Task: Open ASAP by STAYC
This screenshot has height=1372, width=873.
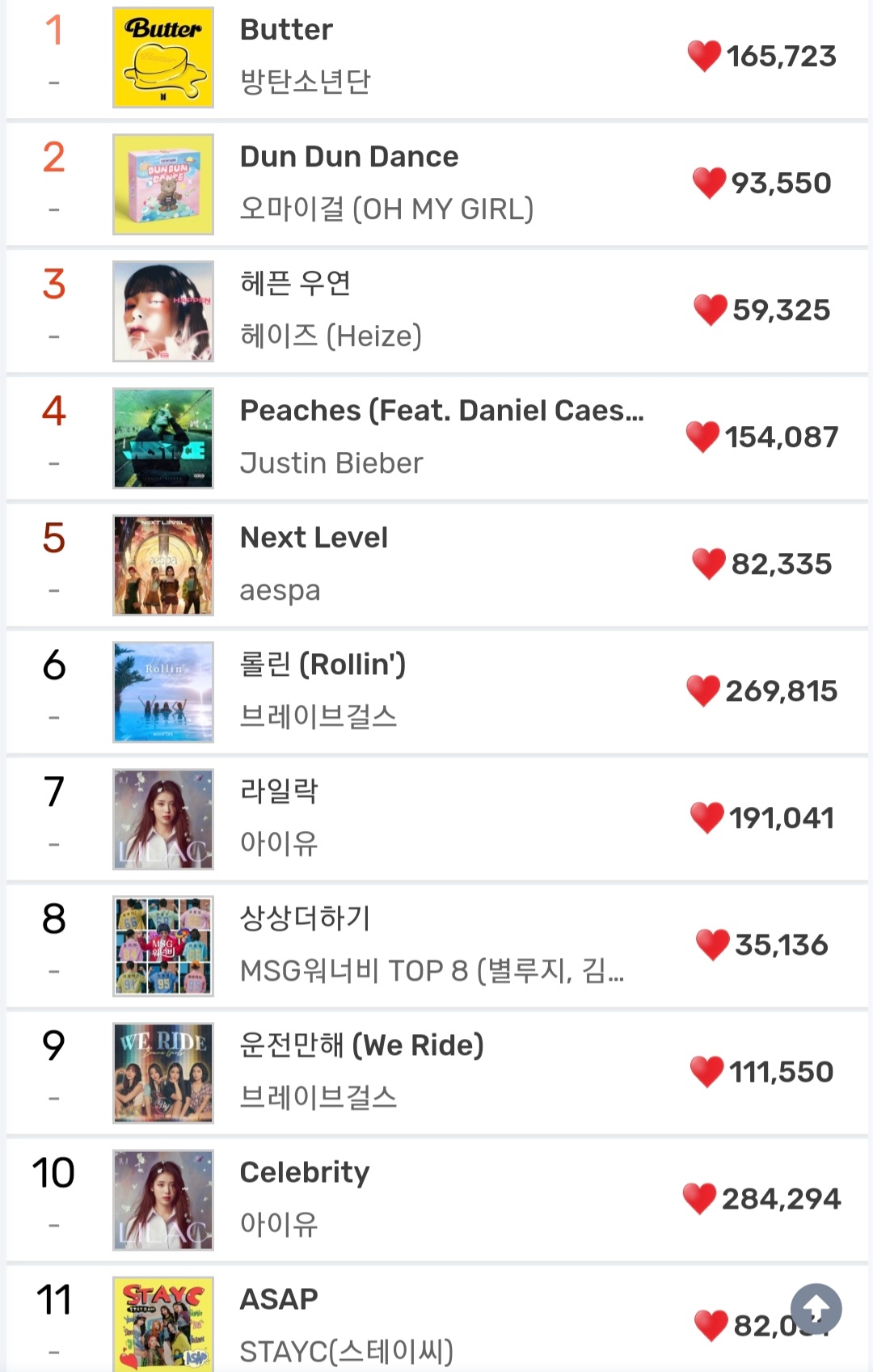Action: (279, 1299)
